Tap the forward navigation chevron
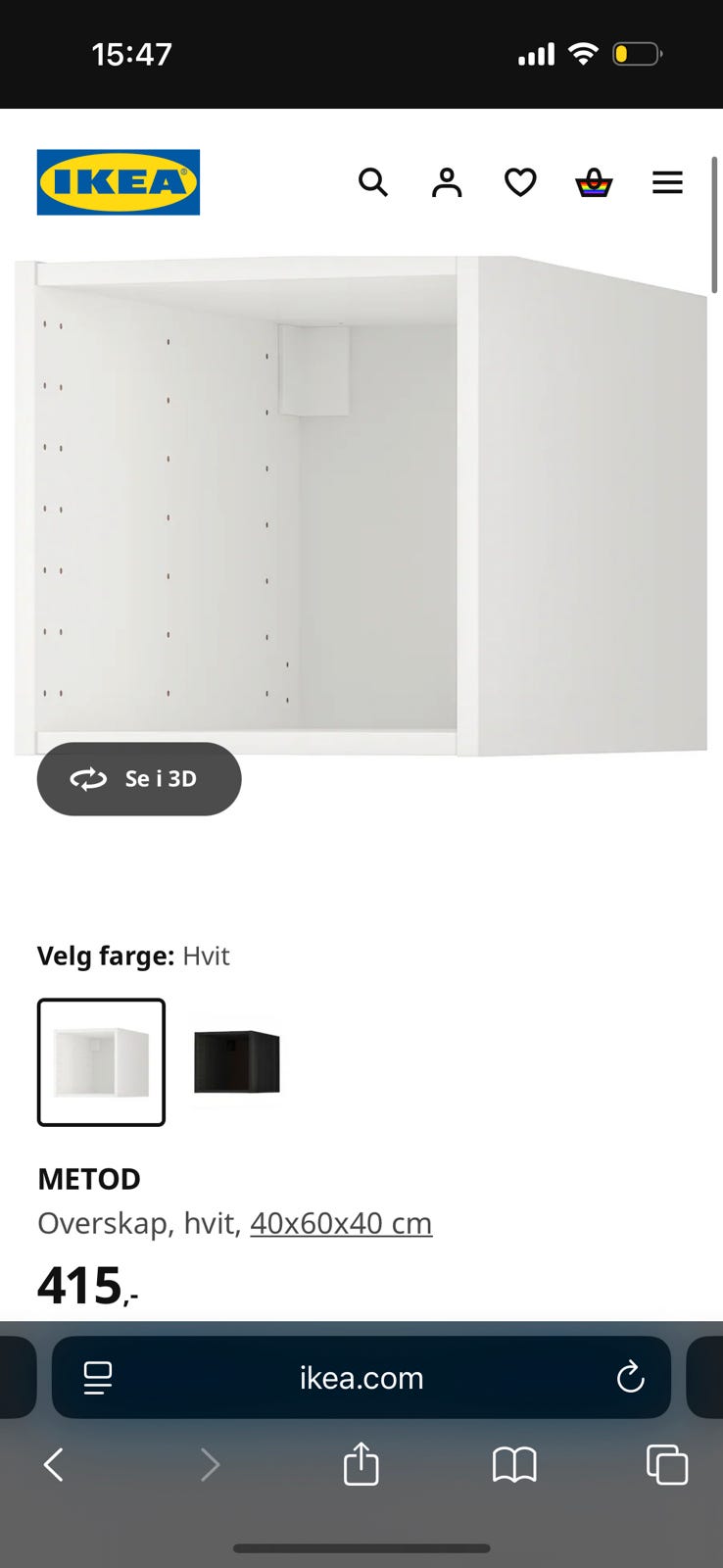Screen dimensions: 723x1568 coord(211,1465)
